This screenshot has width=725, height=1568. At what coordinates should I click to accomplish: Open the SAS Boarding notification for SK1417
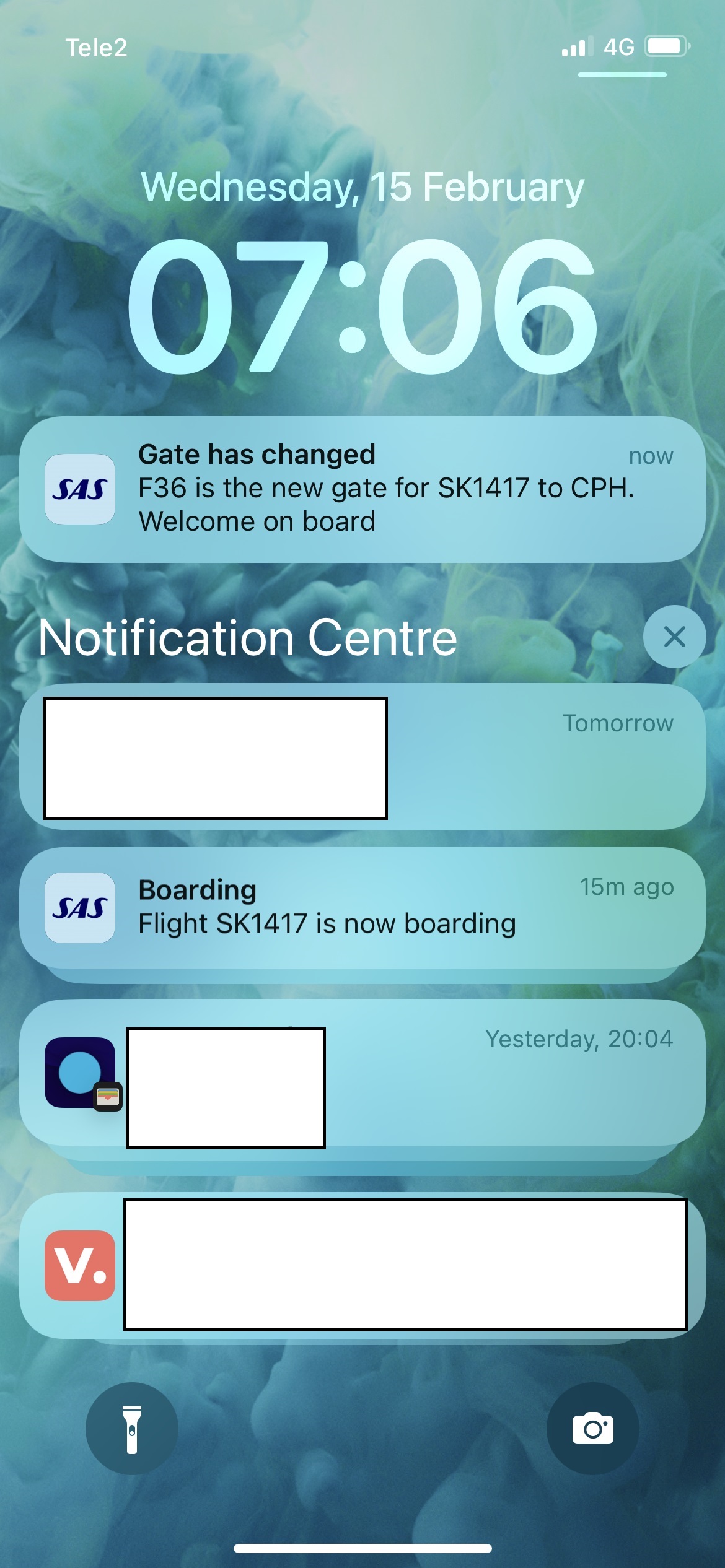tap(362, 907)
